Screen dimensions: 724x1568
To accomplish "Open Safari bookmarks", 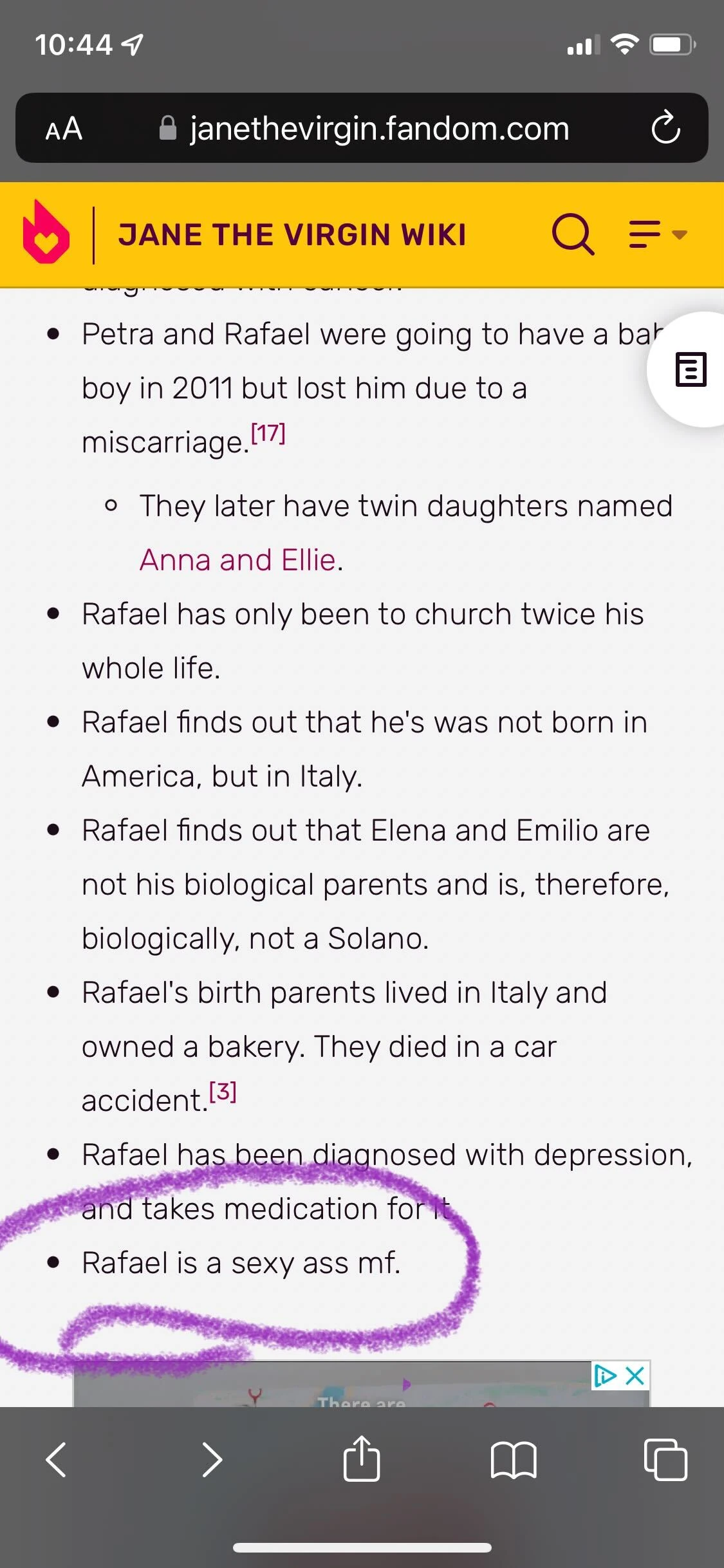I will click(x=513, y=1460).
